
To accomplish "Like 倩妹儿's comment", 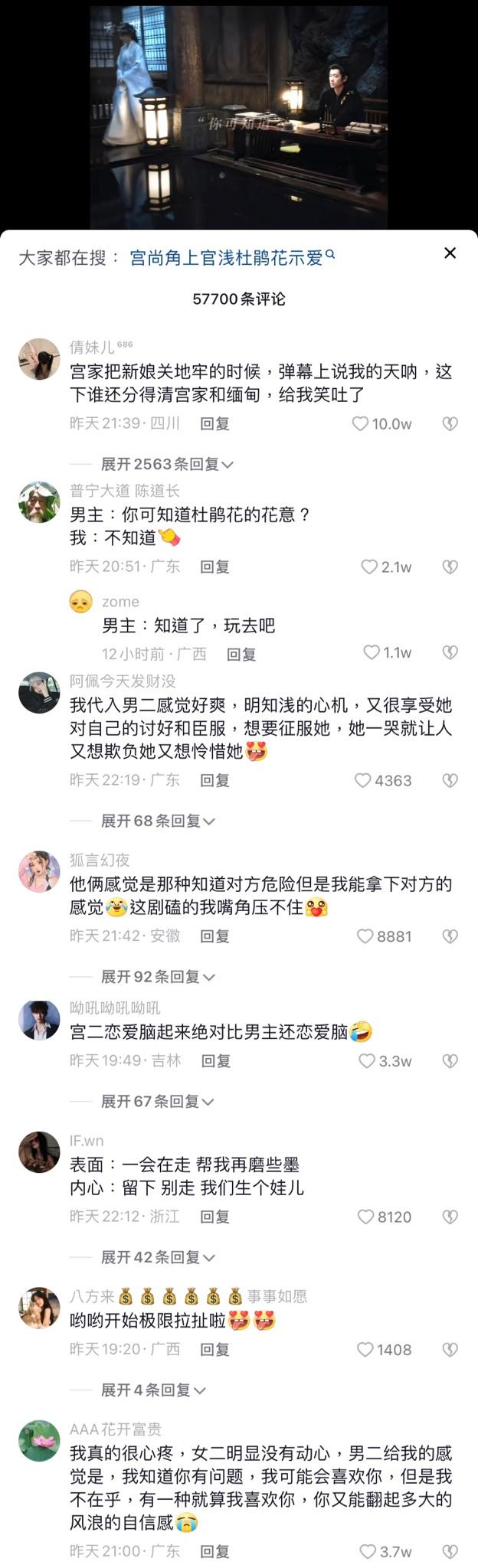I will (x=361, y=423).
